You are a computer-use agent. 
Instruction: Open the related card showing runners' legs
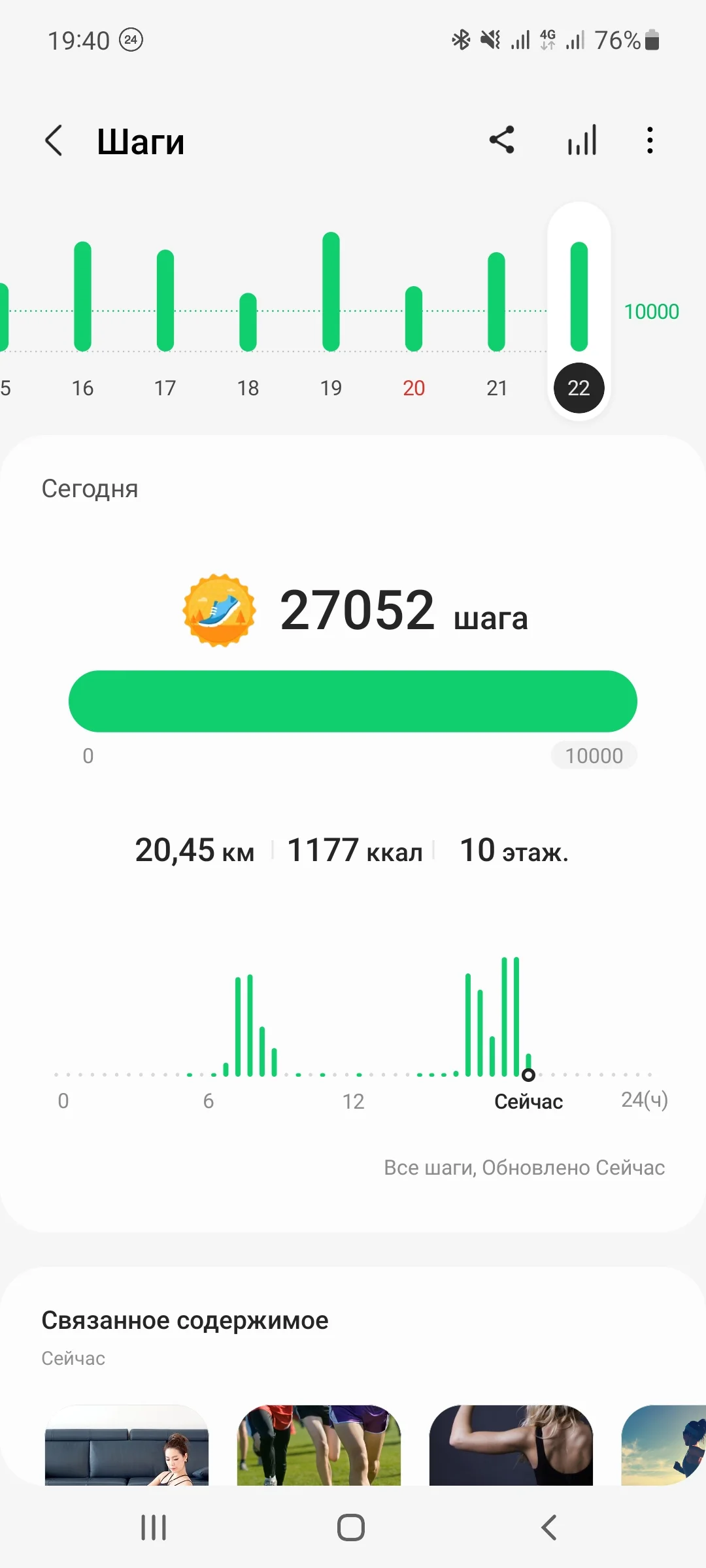319,1445
